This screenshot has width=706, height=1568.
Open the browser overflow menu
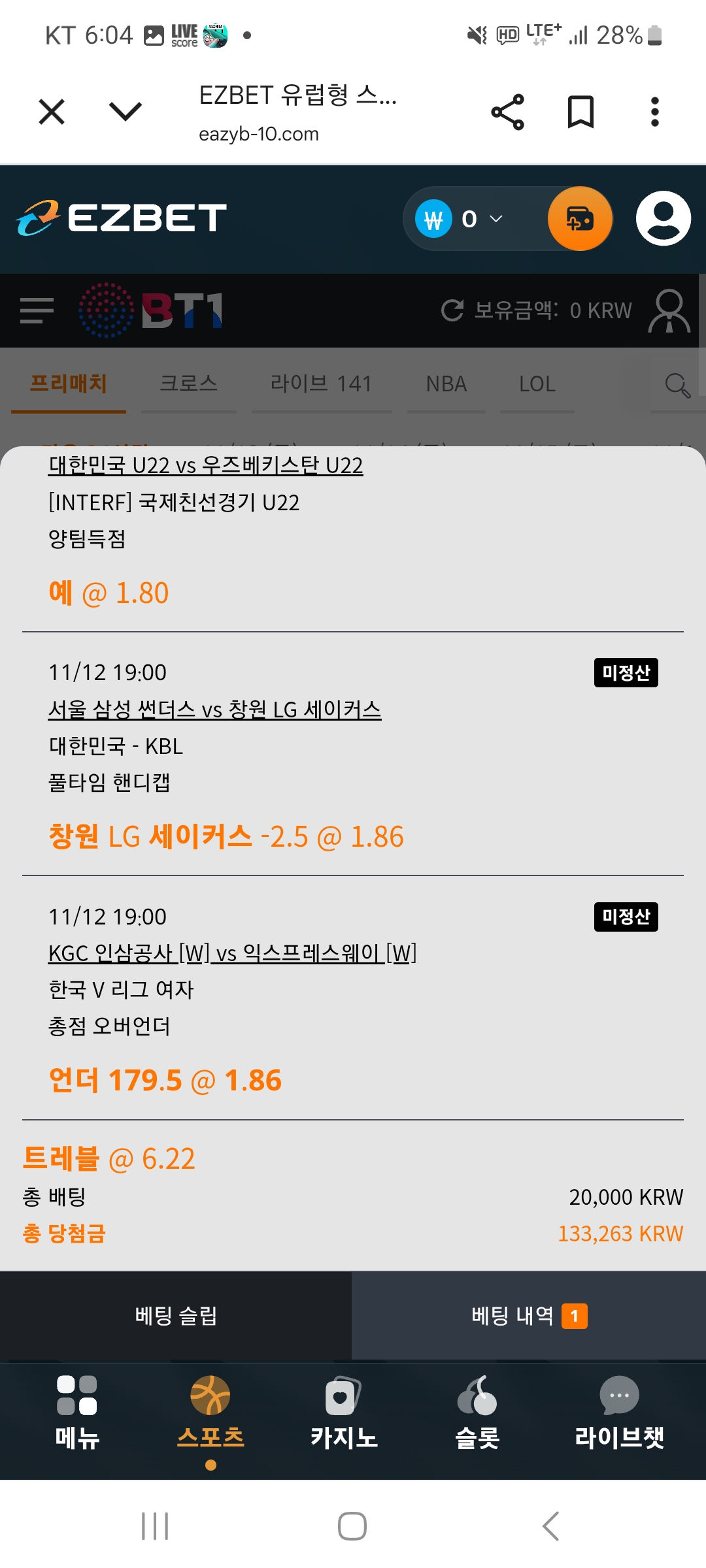[x=654, y=112]
